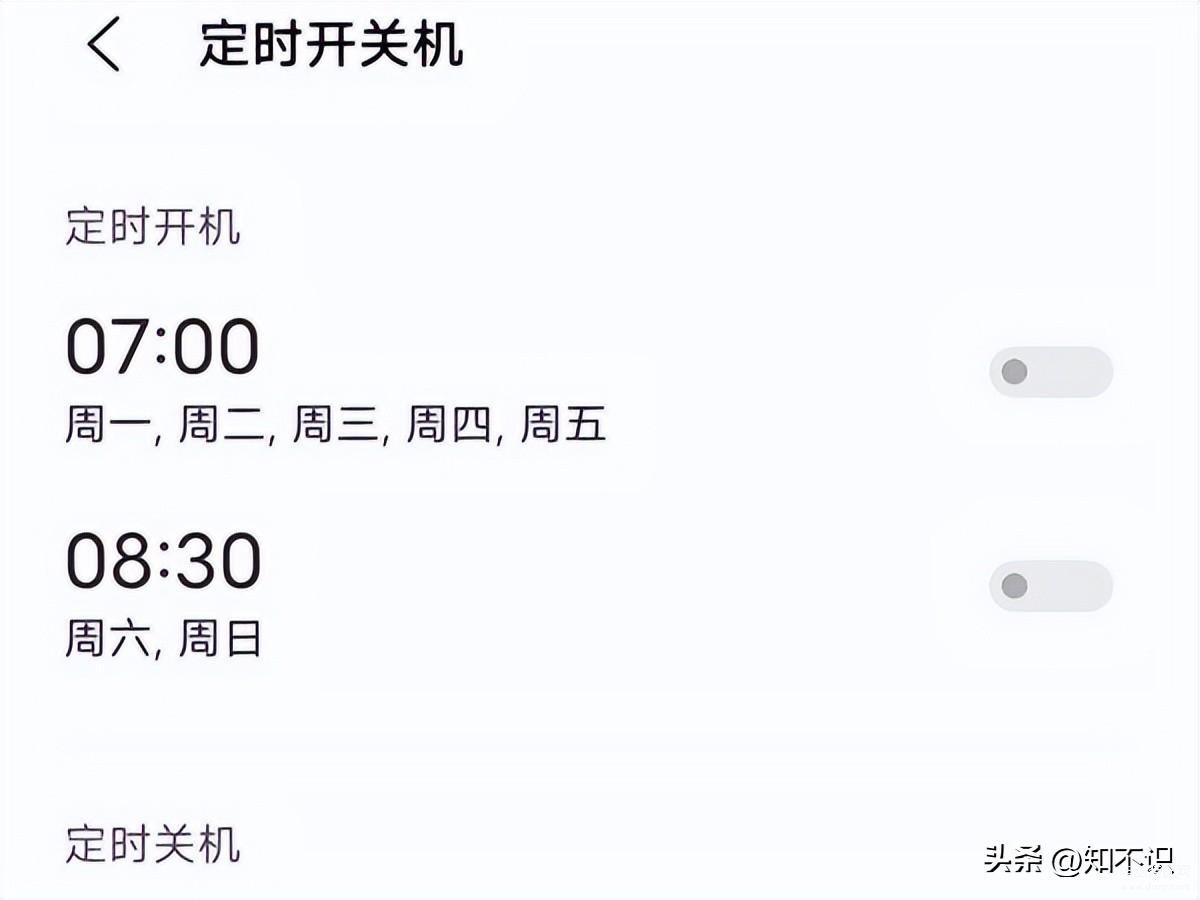The image size is (1200, 900).
Task: Go back from 定时开关机 screen
Action: coord(104,46)
